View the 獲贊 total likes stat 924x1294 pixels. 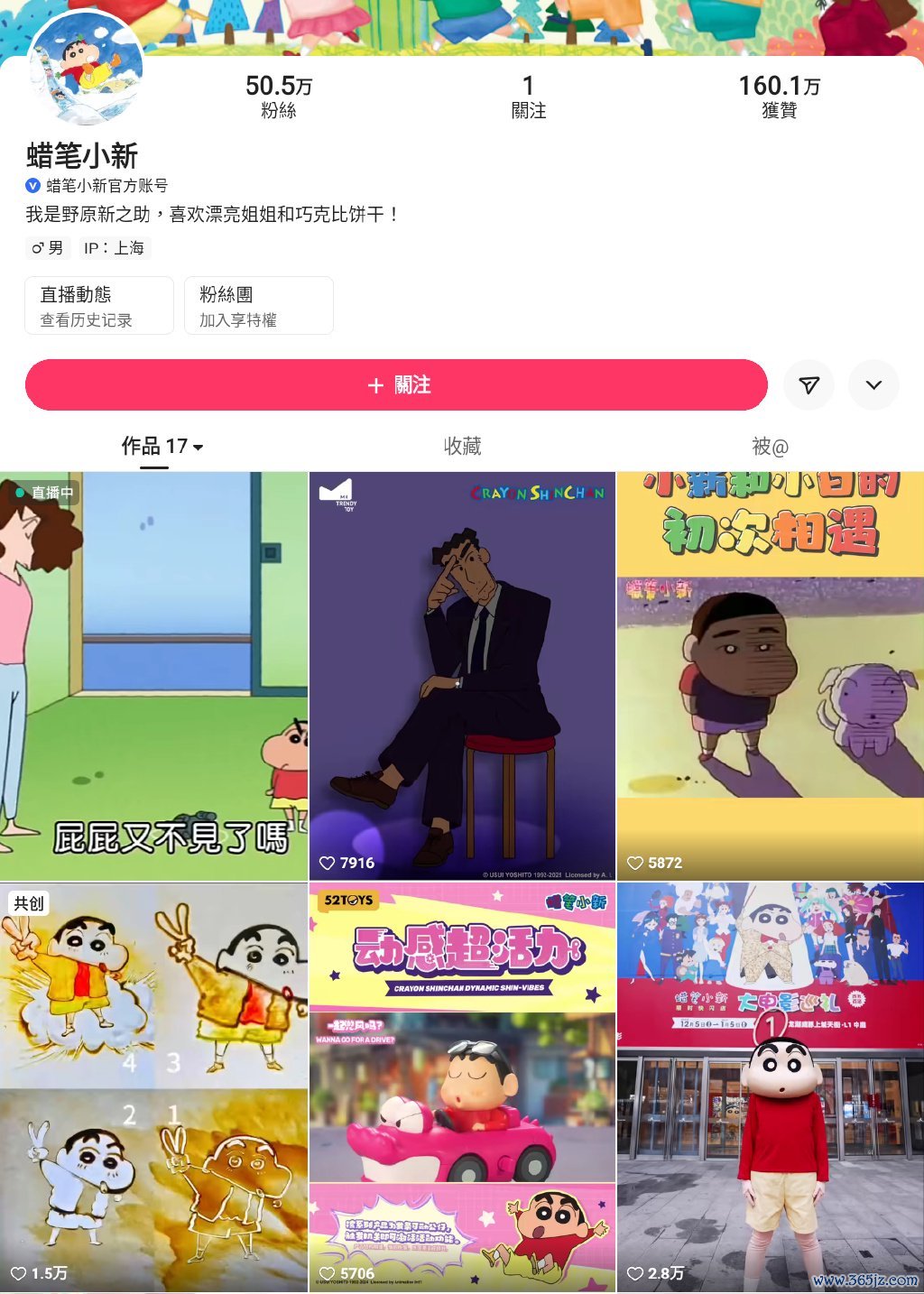coord(779,97)
